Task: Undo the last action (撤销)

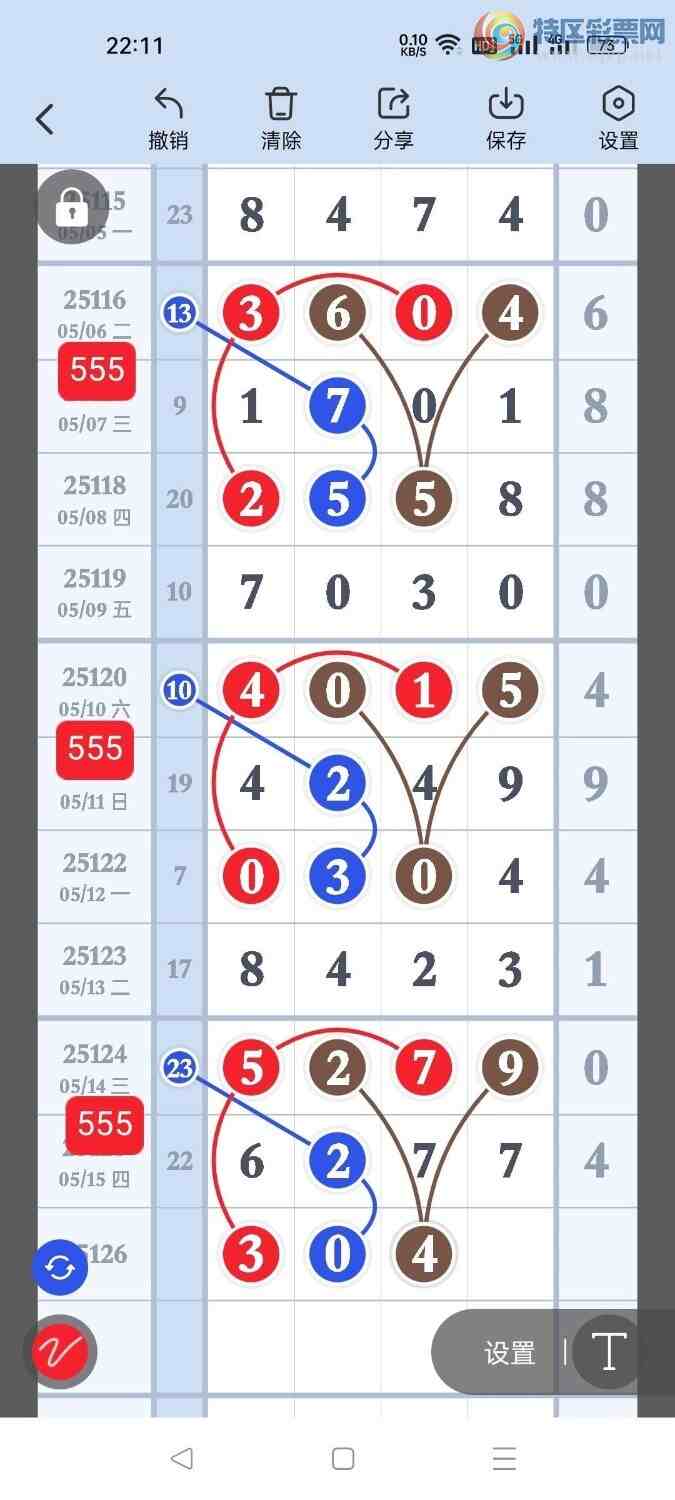Action: [x=168, y=119]
